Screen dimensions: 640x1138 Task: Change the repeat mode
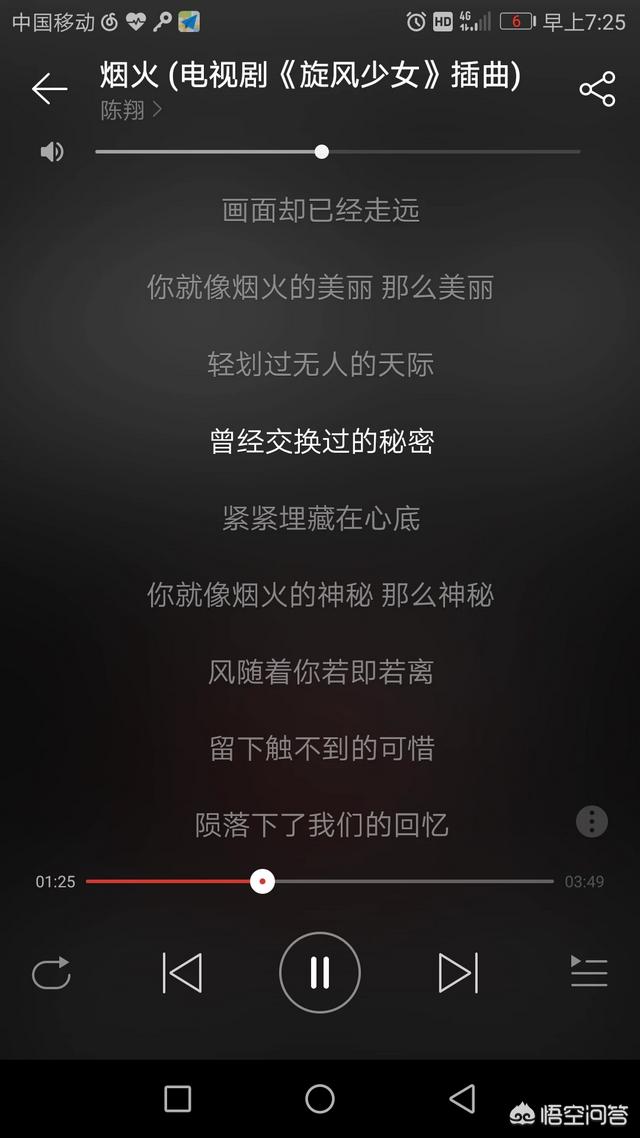pos(52,973)
